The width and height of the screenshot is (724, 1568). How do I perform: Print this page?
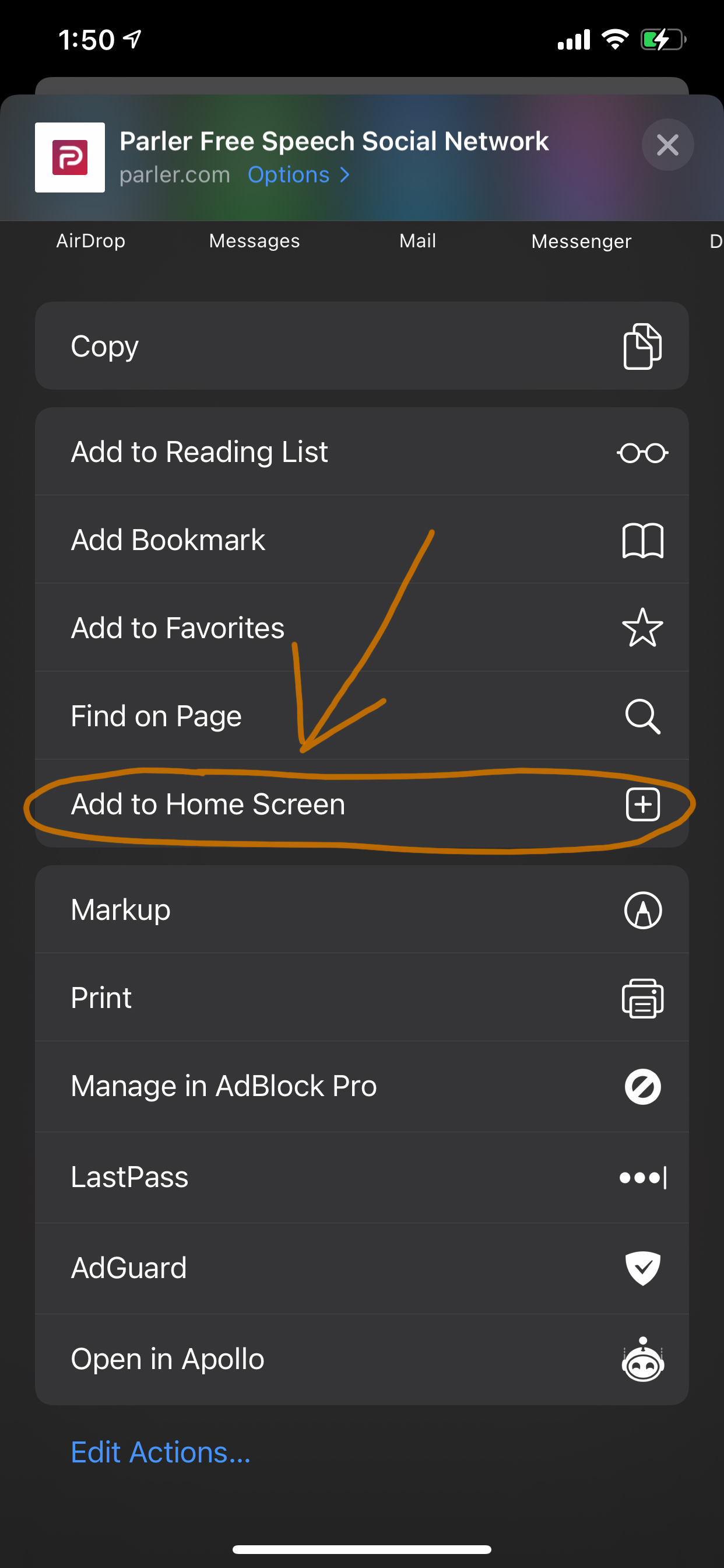click(x=361, y=998)
